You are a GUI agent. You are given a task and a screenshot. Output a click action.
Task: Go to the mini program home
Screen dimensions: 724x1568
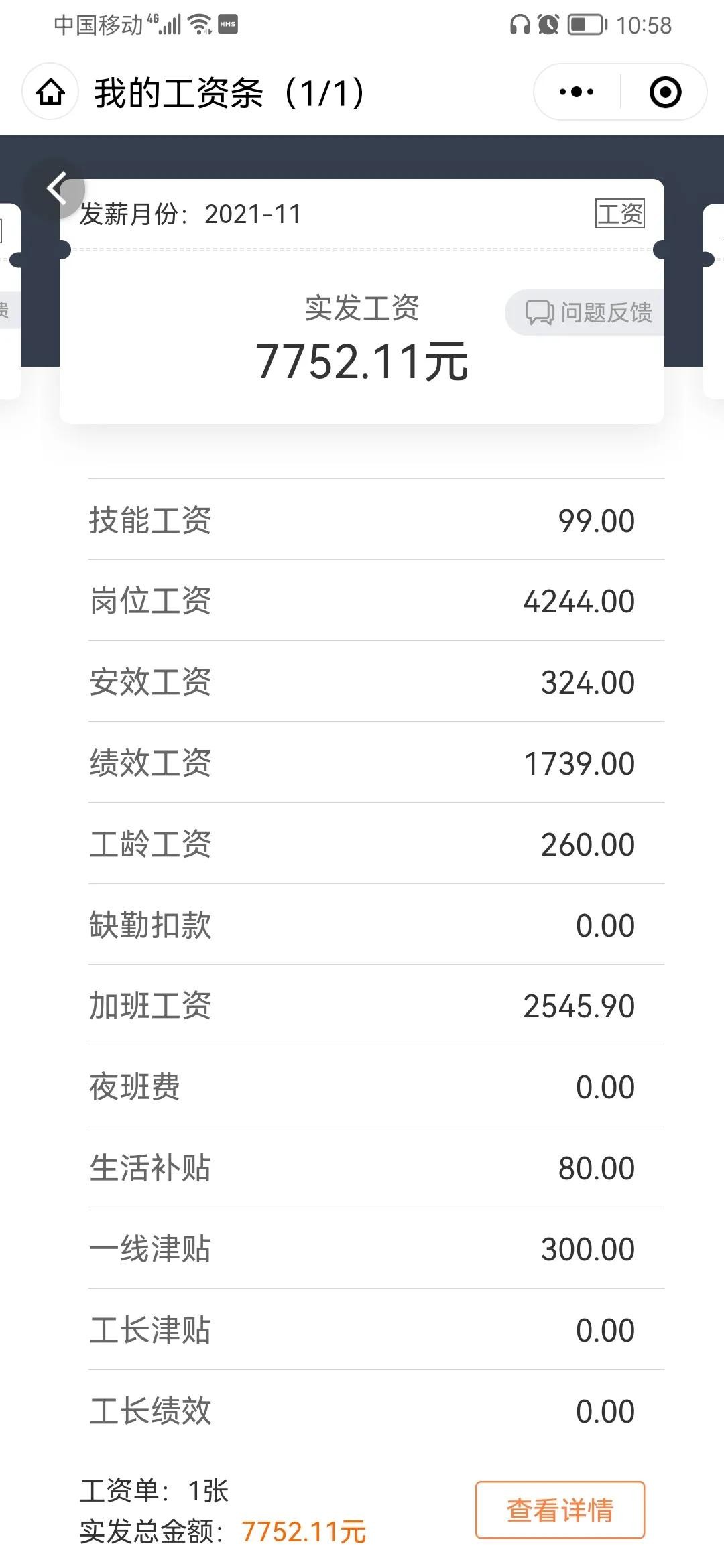(51, 92)
